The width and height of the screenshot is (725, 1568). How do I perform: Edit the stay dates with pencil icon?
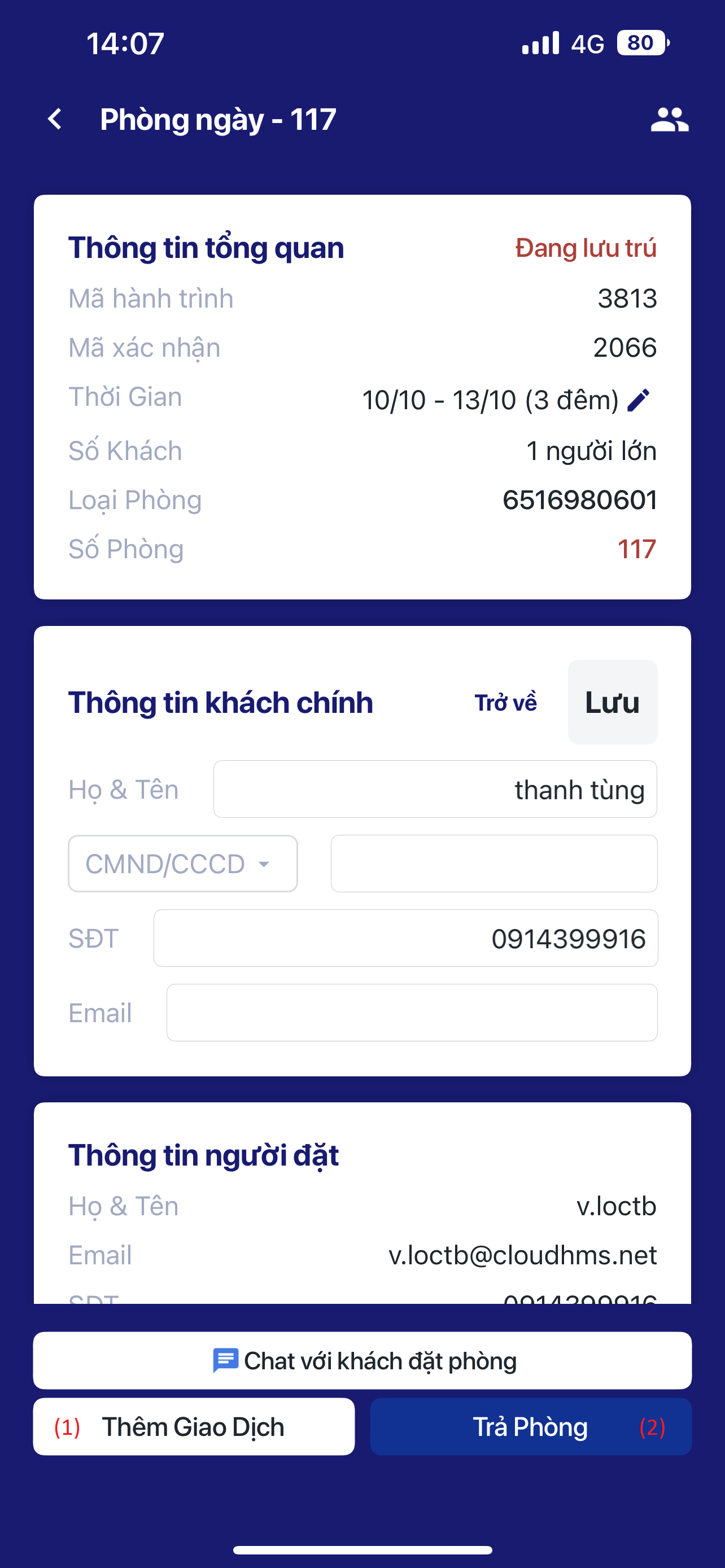639,400
